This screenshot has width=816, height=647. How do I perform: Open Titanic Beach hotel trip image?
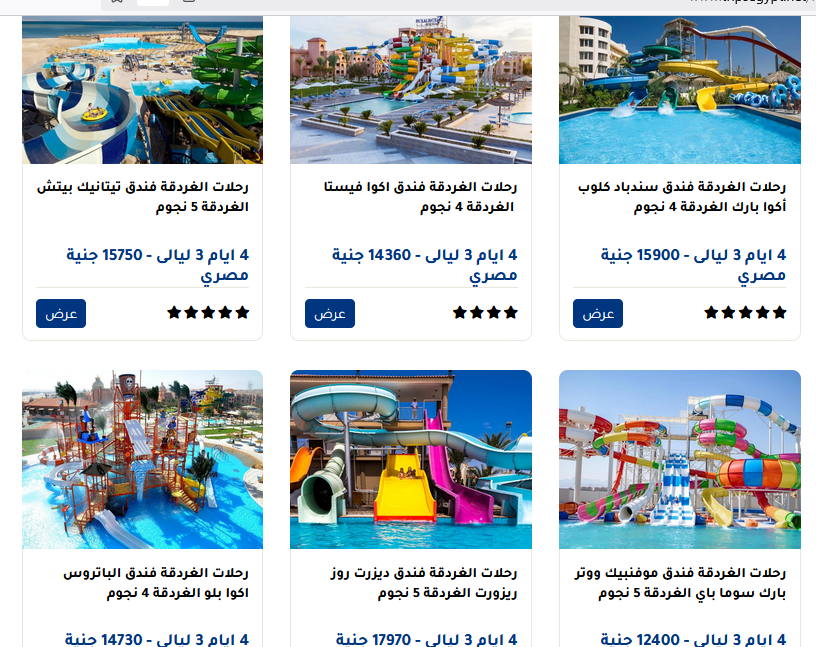(142, 92)
